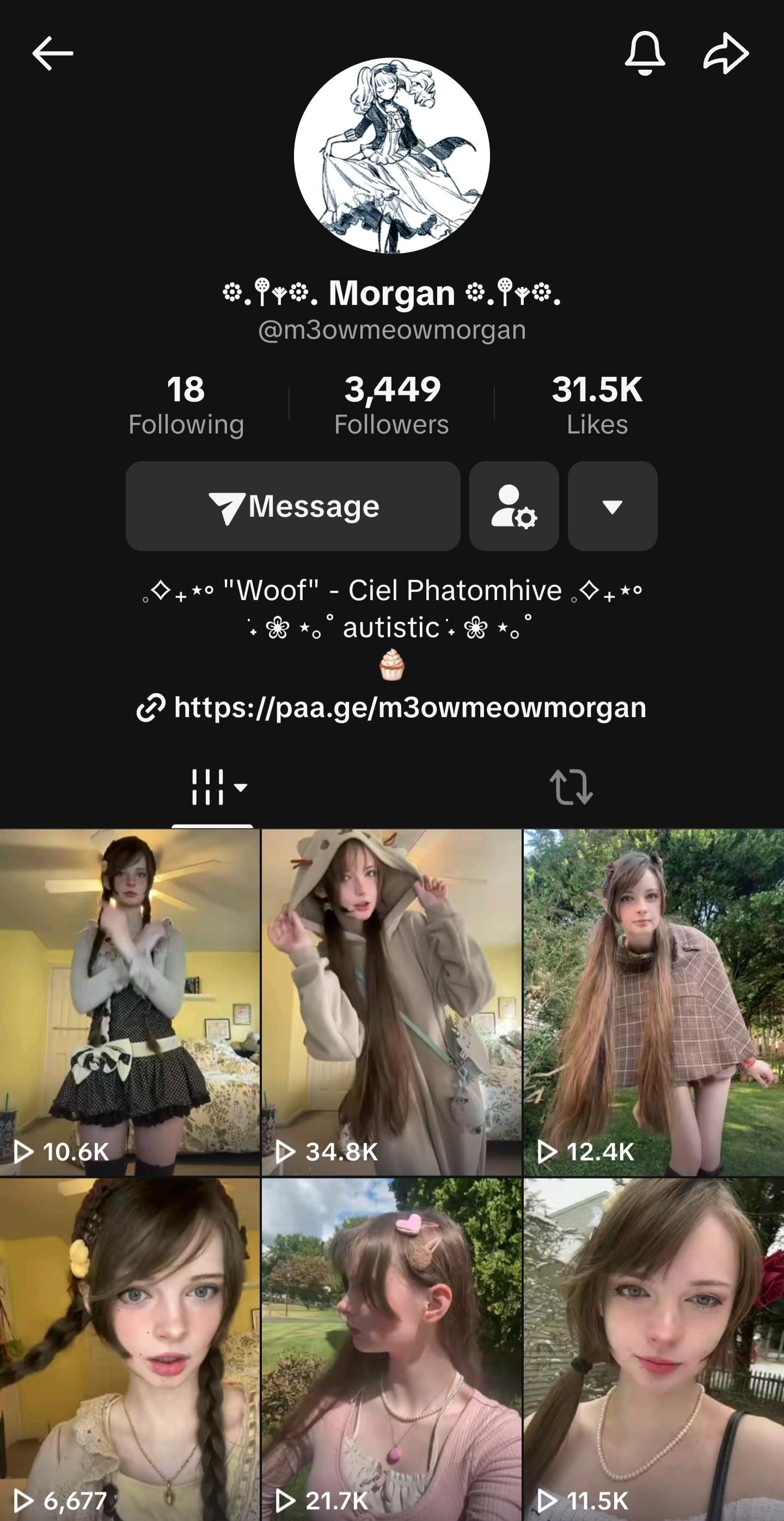Open the video with 12.4K views

tap(653, 1001)
